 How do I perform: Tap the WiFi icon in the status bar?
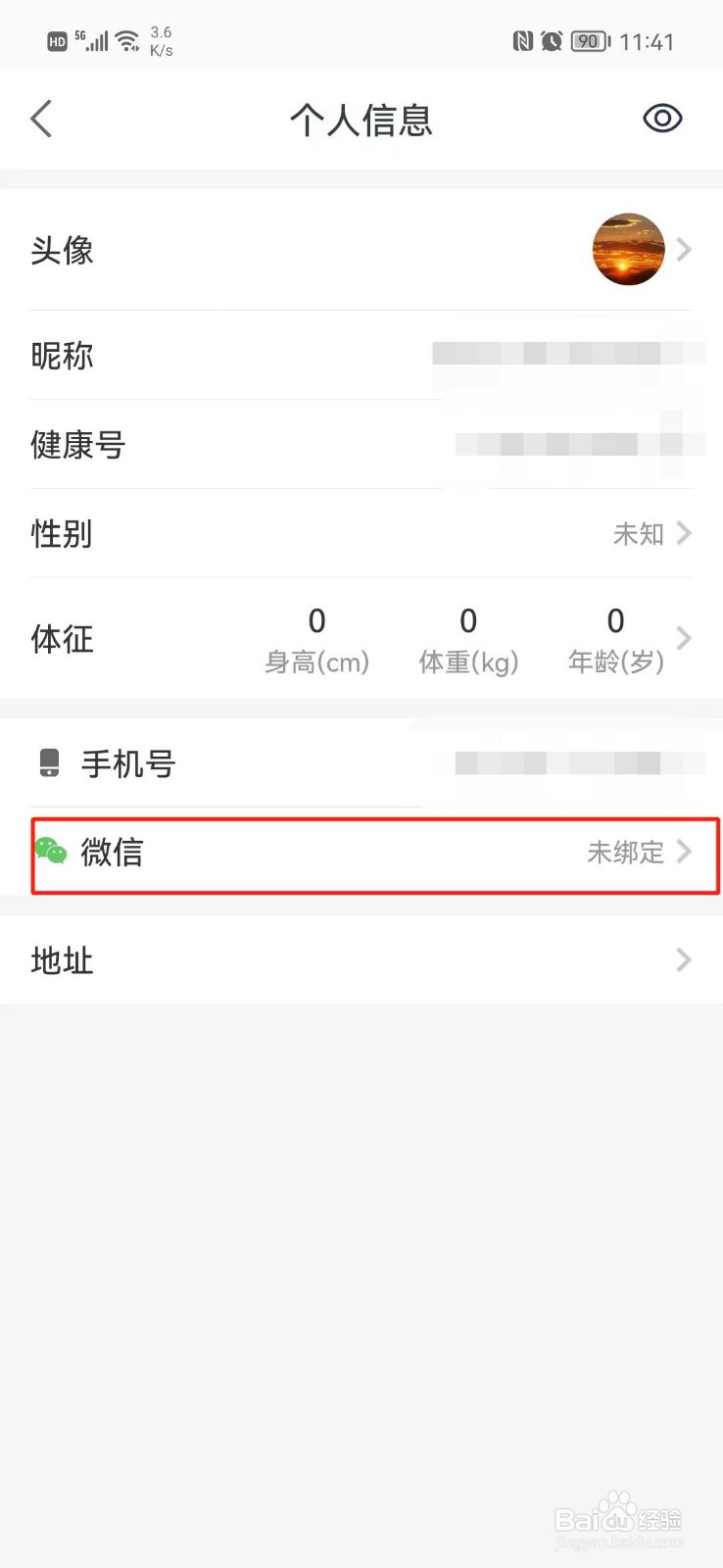124,40
